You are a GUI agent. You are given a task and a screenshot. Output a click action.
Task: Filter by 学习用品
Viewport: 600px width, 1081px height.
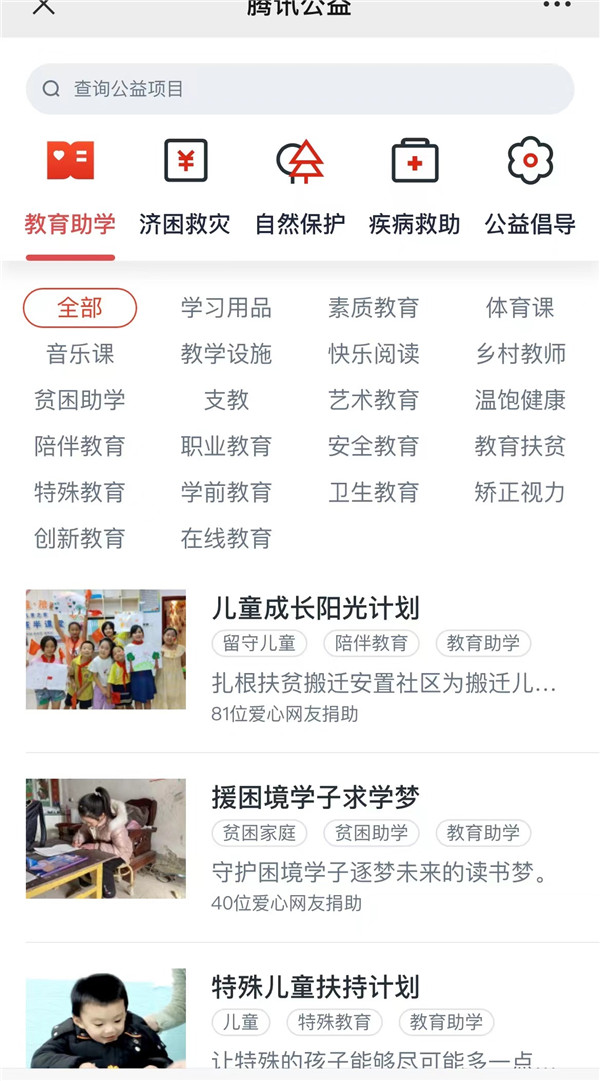click(226, 308)
